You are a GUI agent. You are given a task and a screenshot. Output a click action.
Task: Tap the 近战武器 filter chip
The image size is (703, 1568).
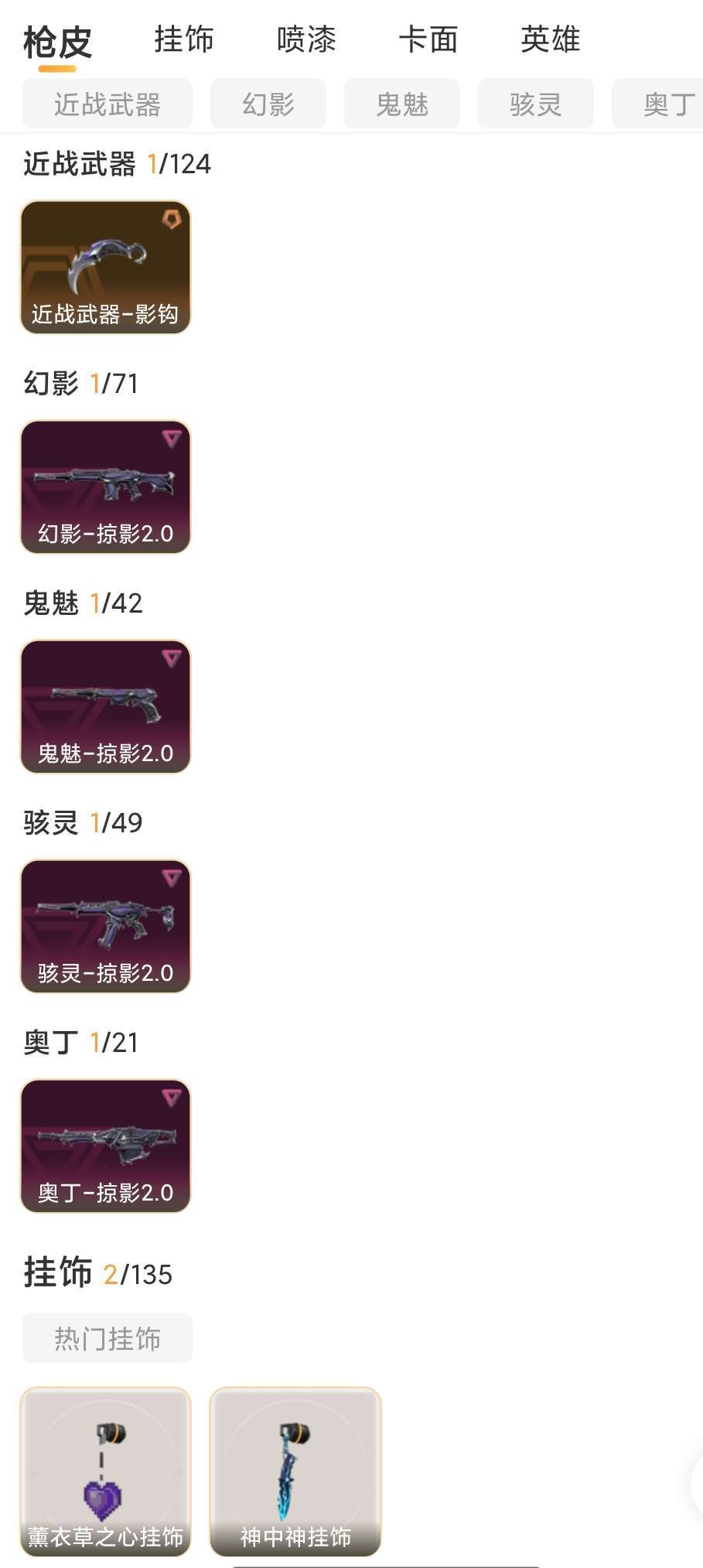pyautogui.click(x=107, y=104)
